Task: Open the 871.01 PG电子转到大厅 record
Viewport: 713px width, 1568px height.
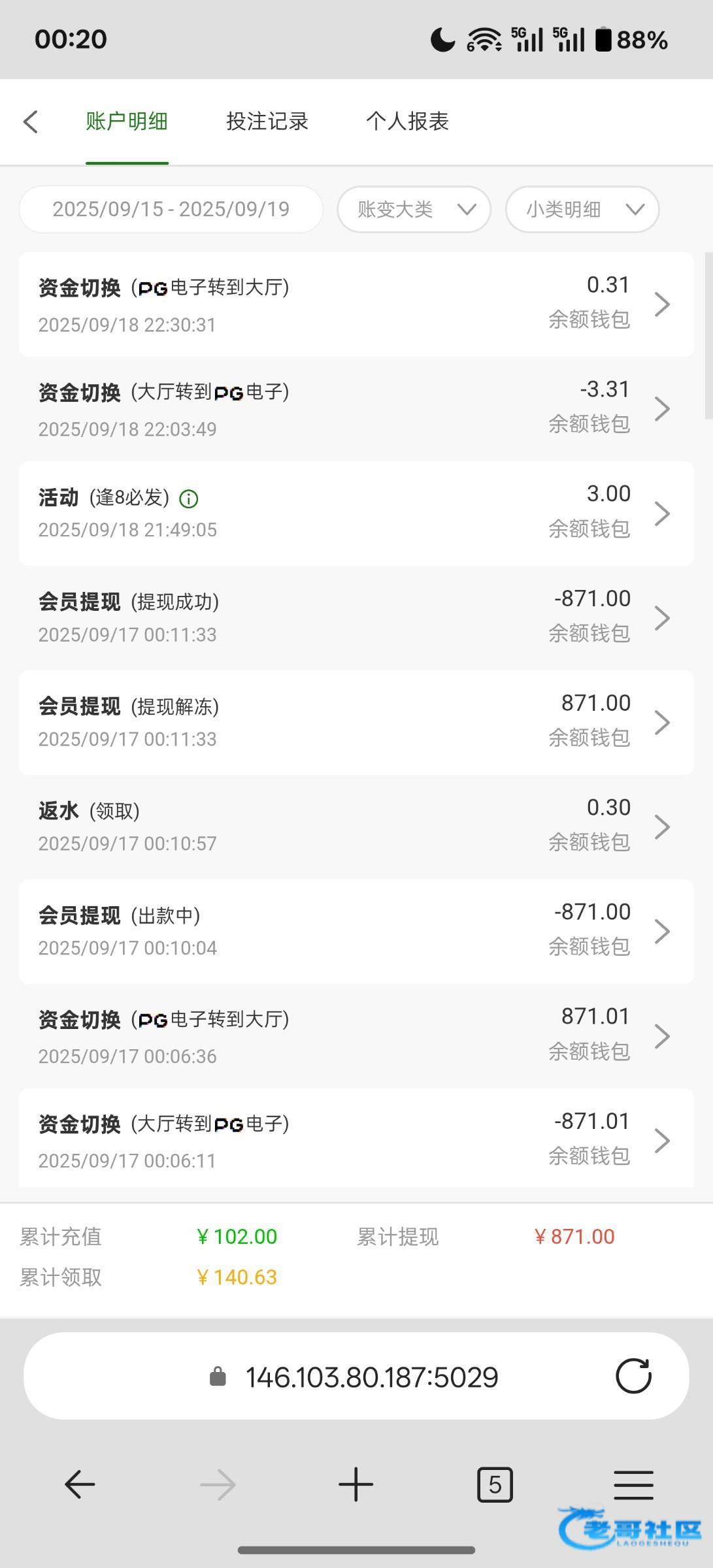Action: [356, 1036]
